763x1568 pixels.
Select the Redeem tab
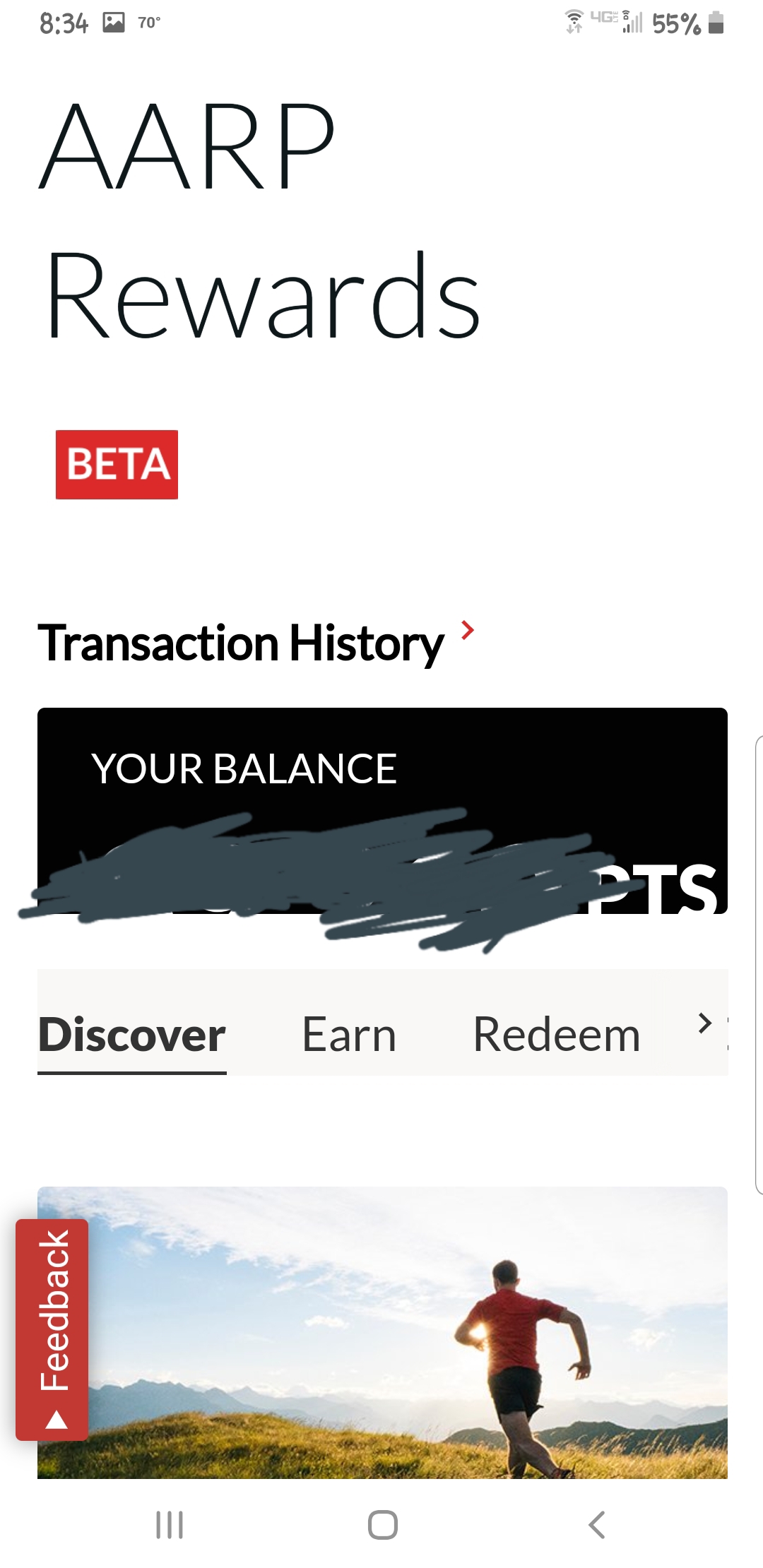point(556,1035)
